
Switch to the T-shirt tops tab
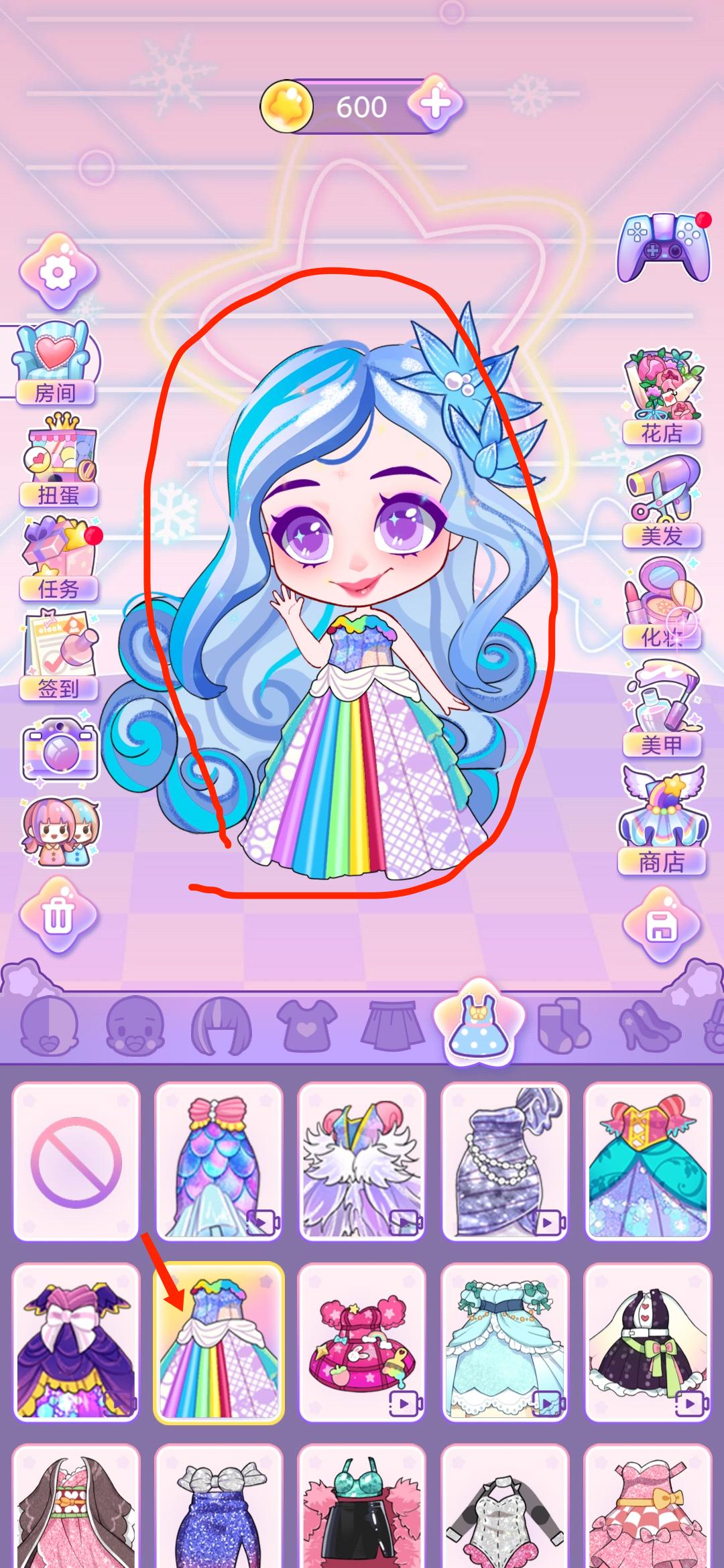click(307, 1025)
